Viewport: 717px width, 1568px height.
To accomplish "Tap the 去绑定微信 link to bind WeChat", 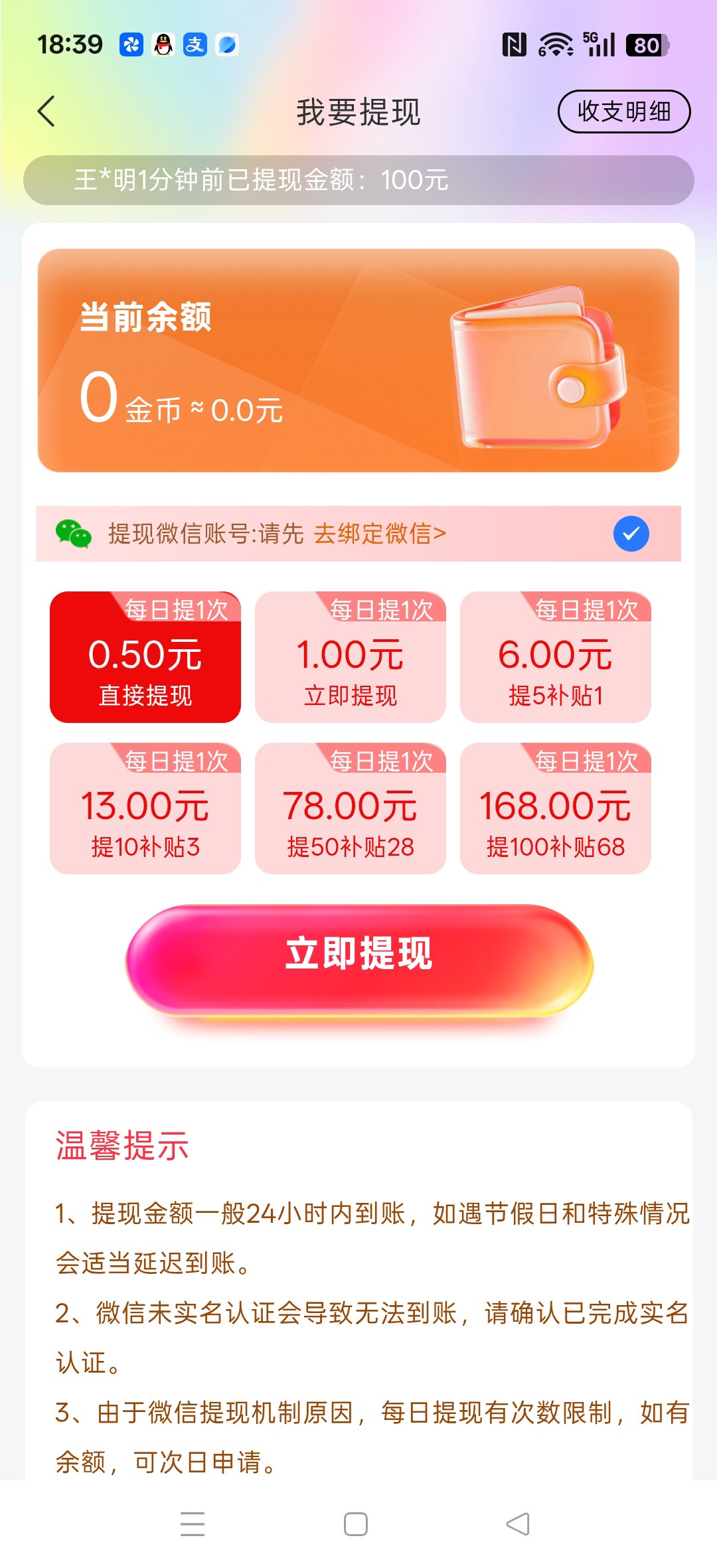I will tap(380, 534).
